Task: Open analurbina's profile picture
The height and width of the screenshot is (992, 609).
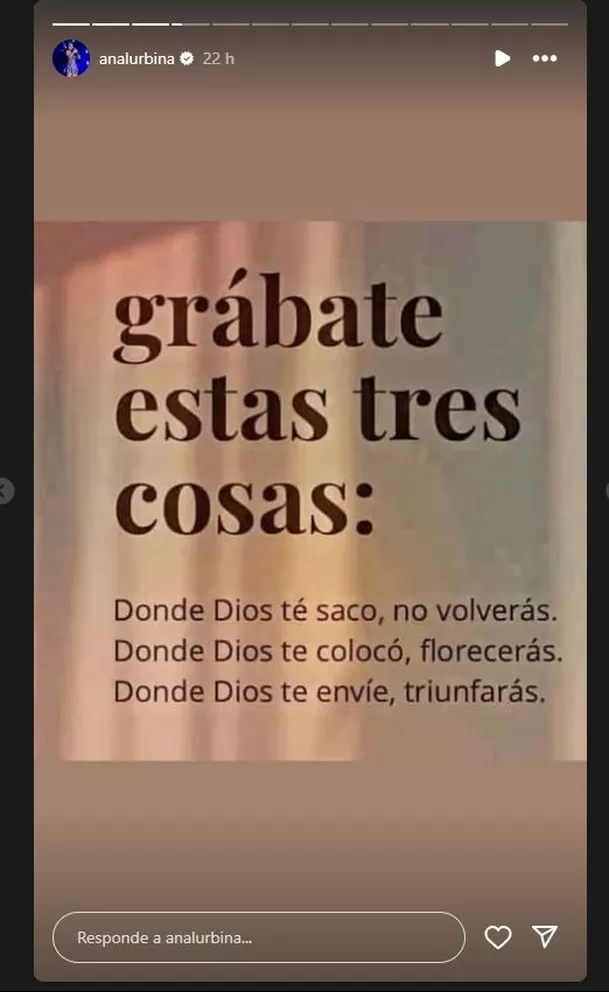Action: click(71, 59)
